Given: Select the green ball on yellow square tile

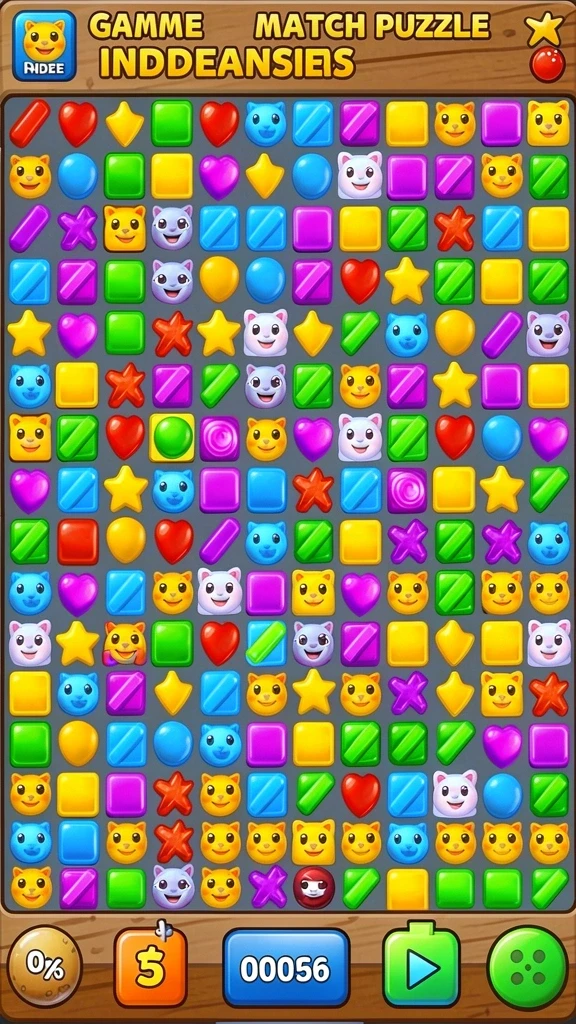Looking at the screenshot, I should click(173, 437).
